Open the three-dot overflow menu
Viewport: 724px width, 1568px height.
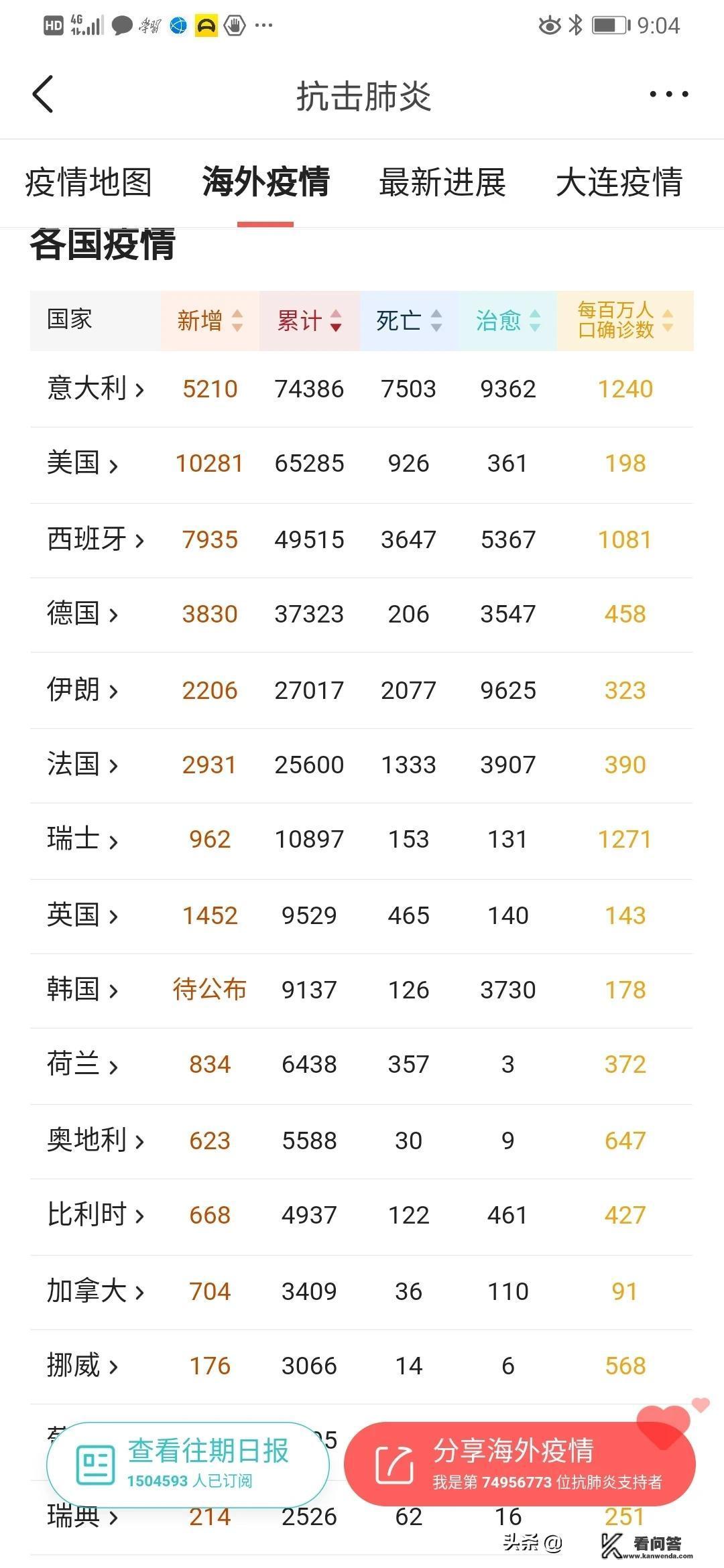(x=668, y=94)
